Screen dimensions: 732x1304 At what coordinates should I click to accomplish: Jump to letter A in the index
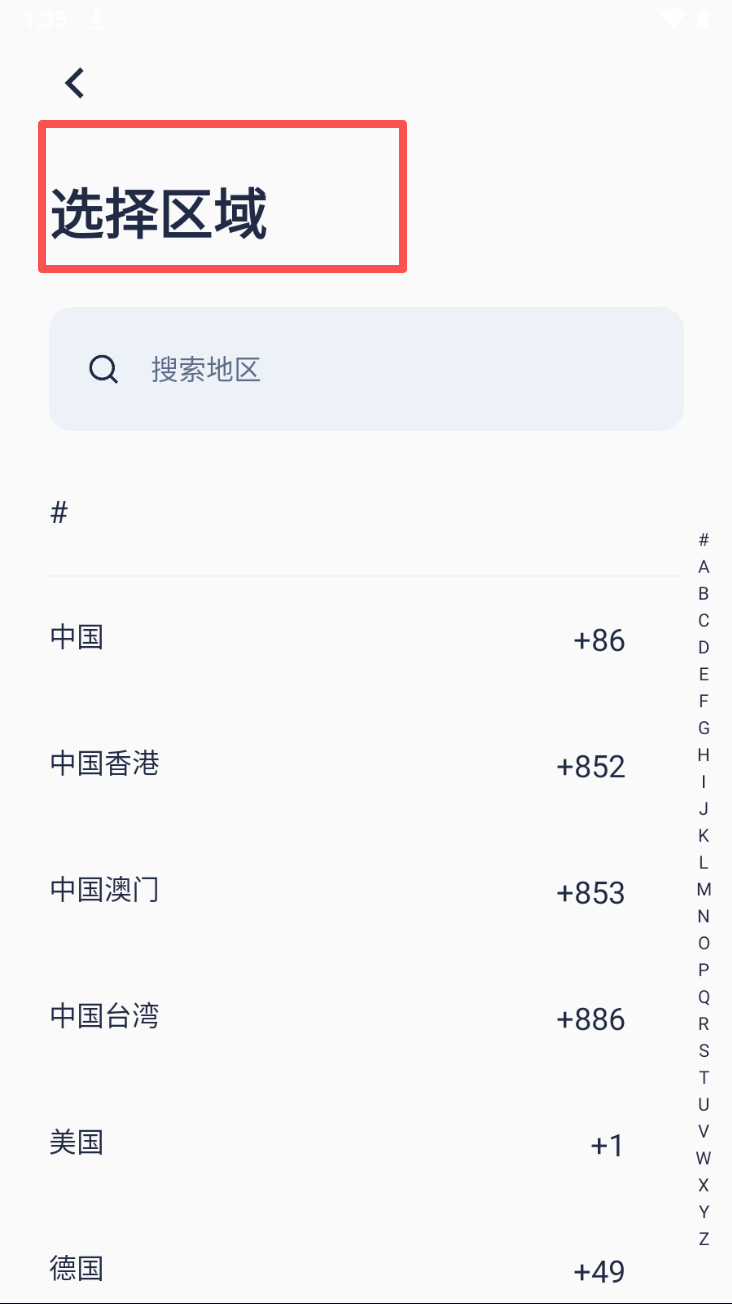click(x=704, y=567)
